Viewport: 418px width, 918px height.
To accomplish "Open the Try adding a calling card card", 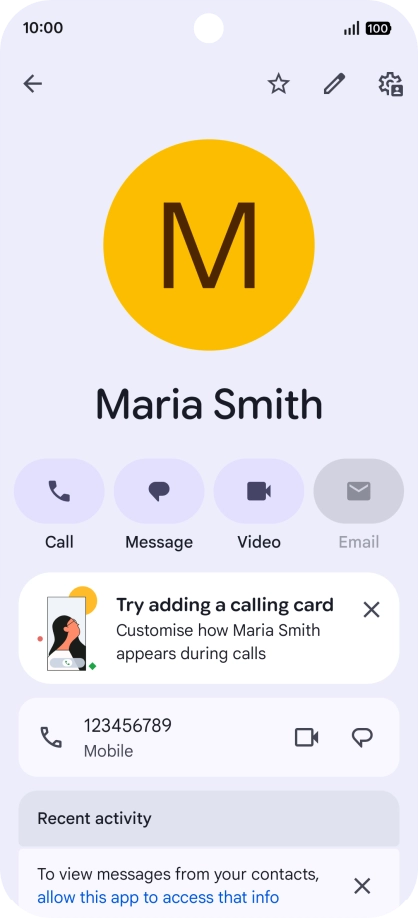I will pyautogui.click(x=209, y=628).
